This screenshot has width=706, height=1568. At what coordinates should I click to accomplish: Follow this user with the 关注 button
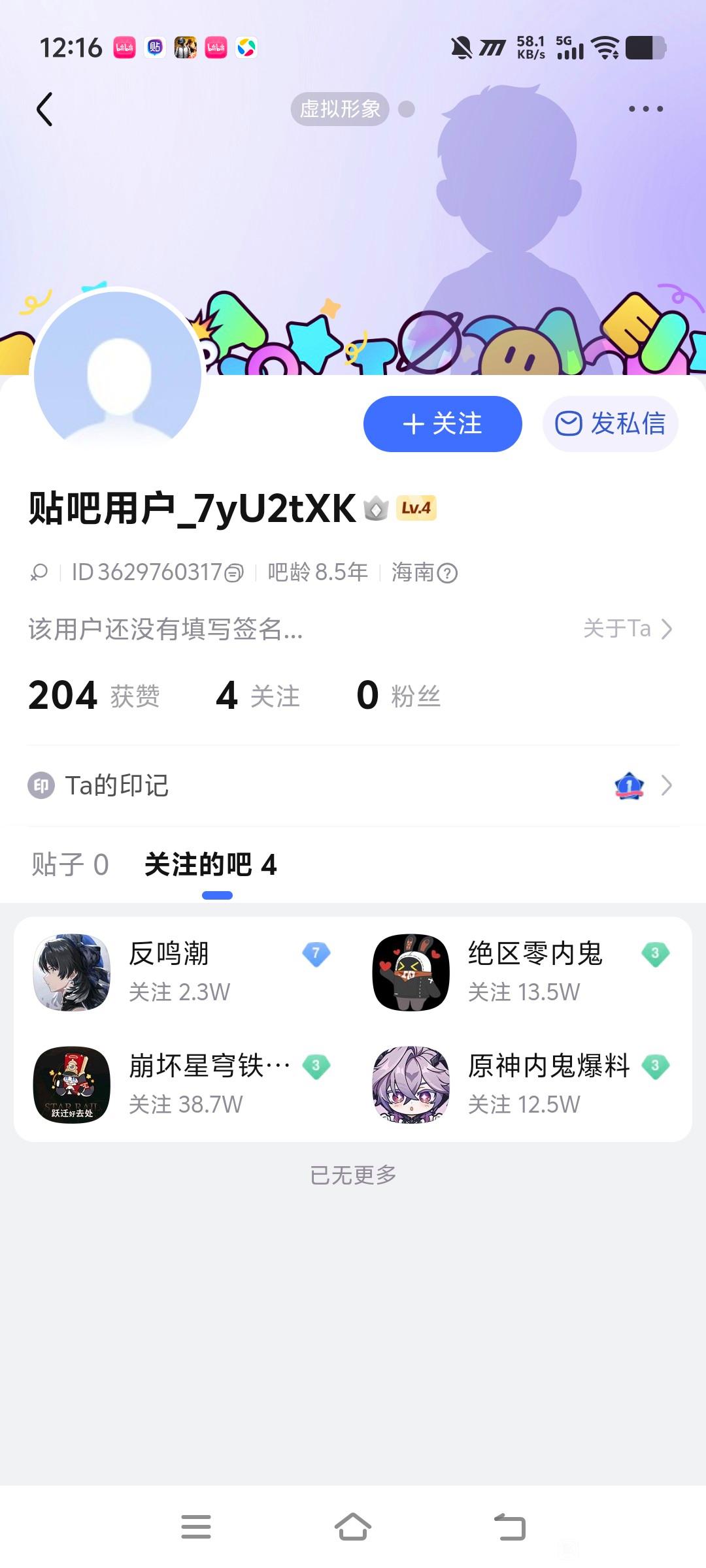(443, 424)
